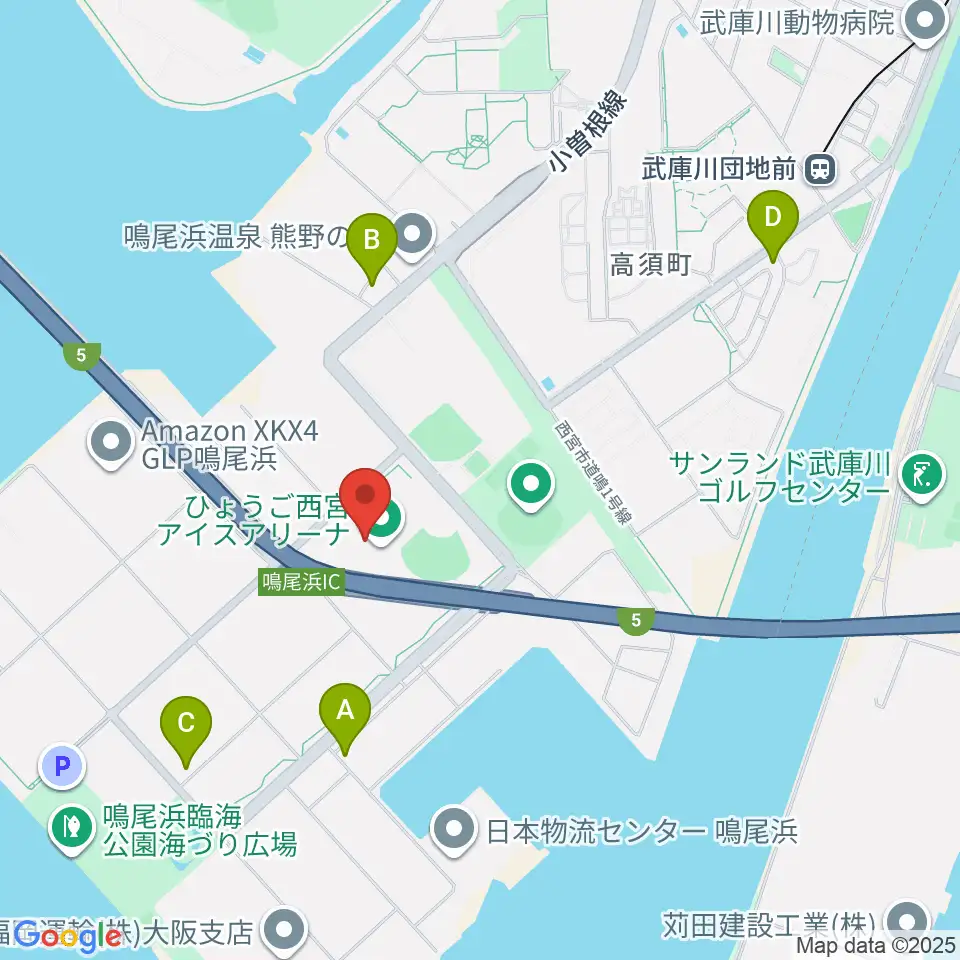The image size is (960, 960).
Task: Tap the green marker labeled A
Action: [x=345, y=718]
